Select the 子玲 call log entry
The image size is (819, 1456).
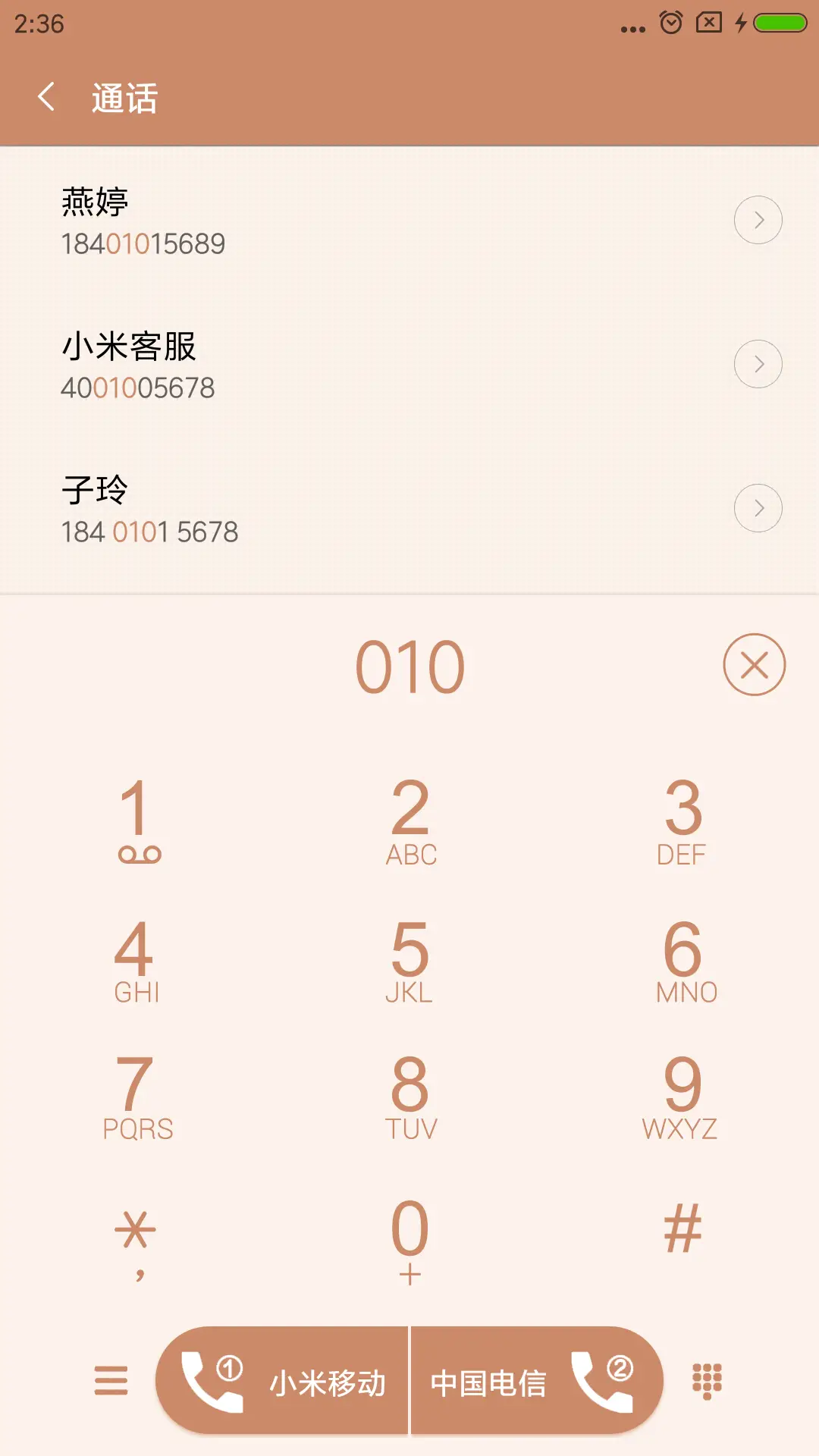click(x=303, y=508)
